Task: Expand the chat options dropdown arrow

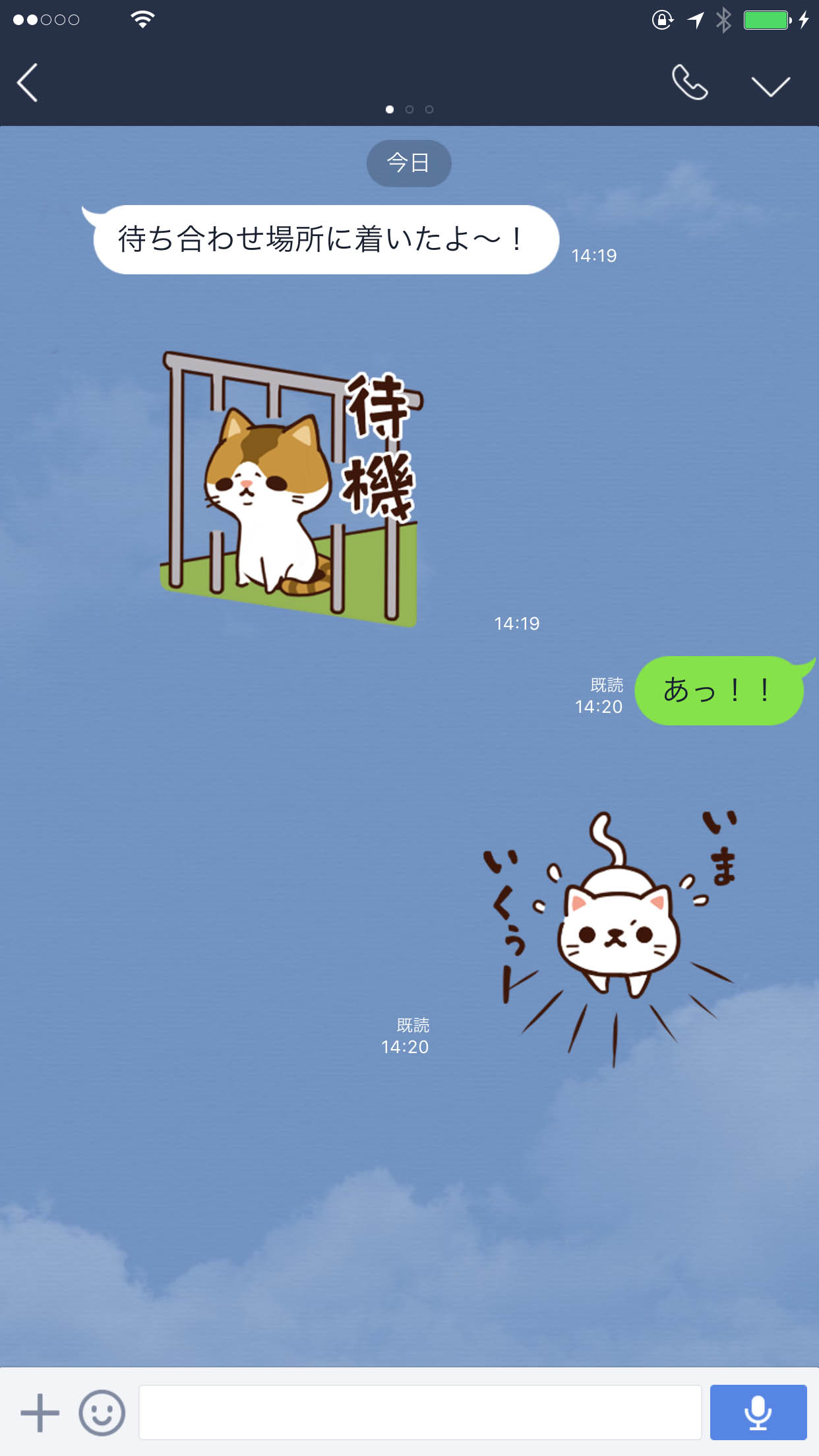Action: [x=770, y=86]
